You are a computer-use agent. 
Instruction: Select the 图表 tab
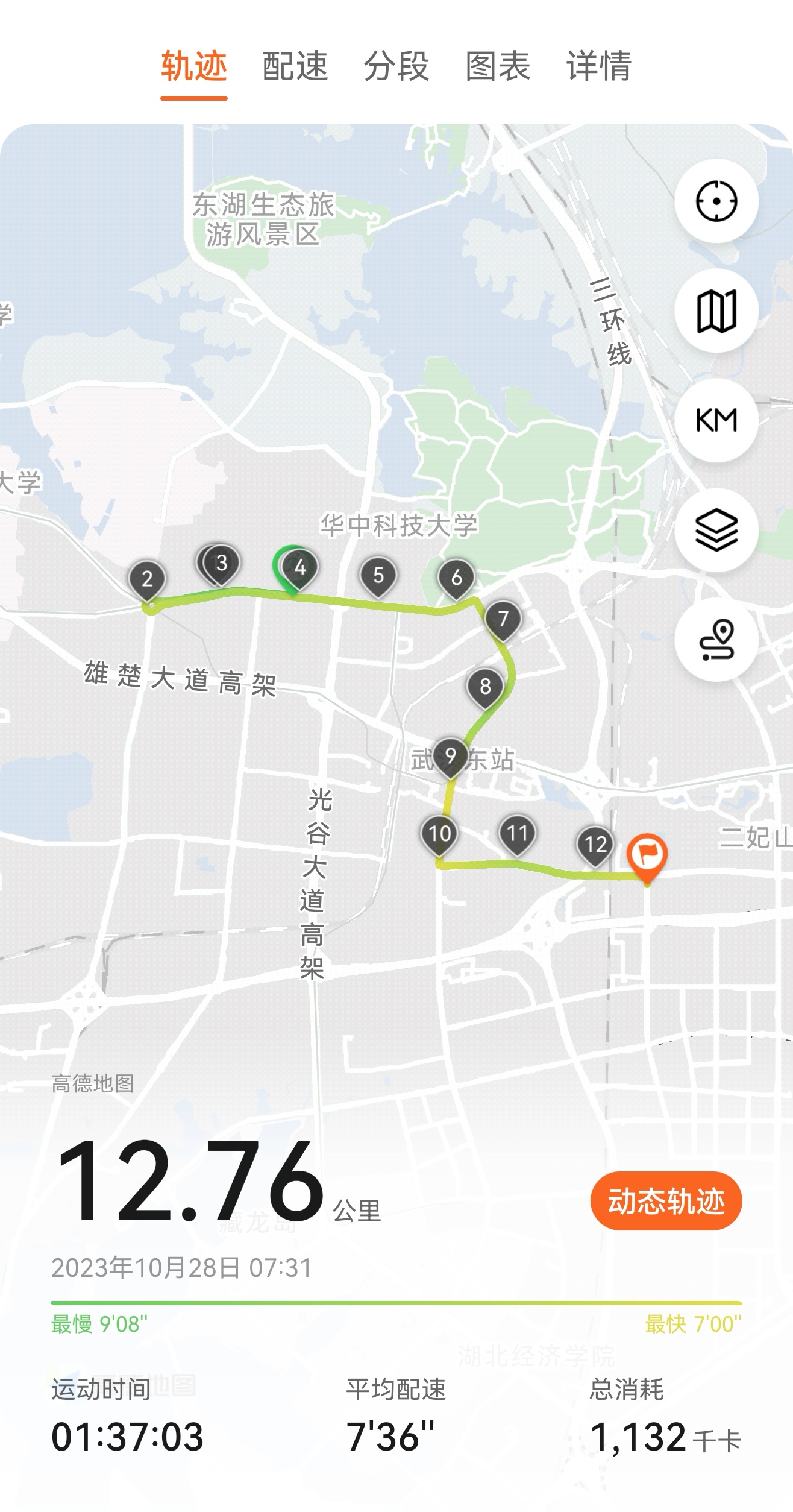pyautogui.click(x=498, y=66)
